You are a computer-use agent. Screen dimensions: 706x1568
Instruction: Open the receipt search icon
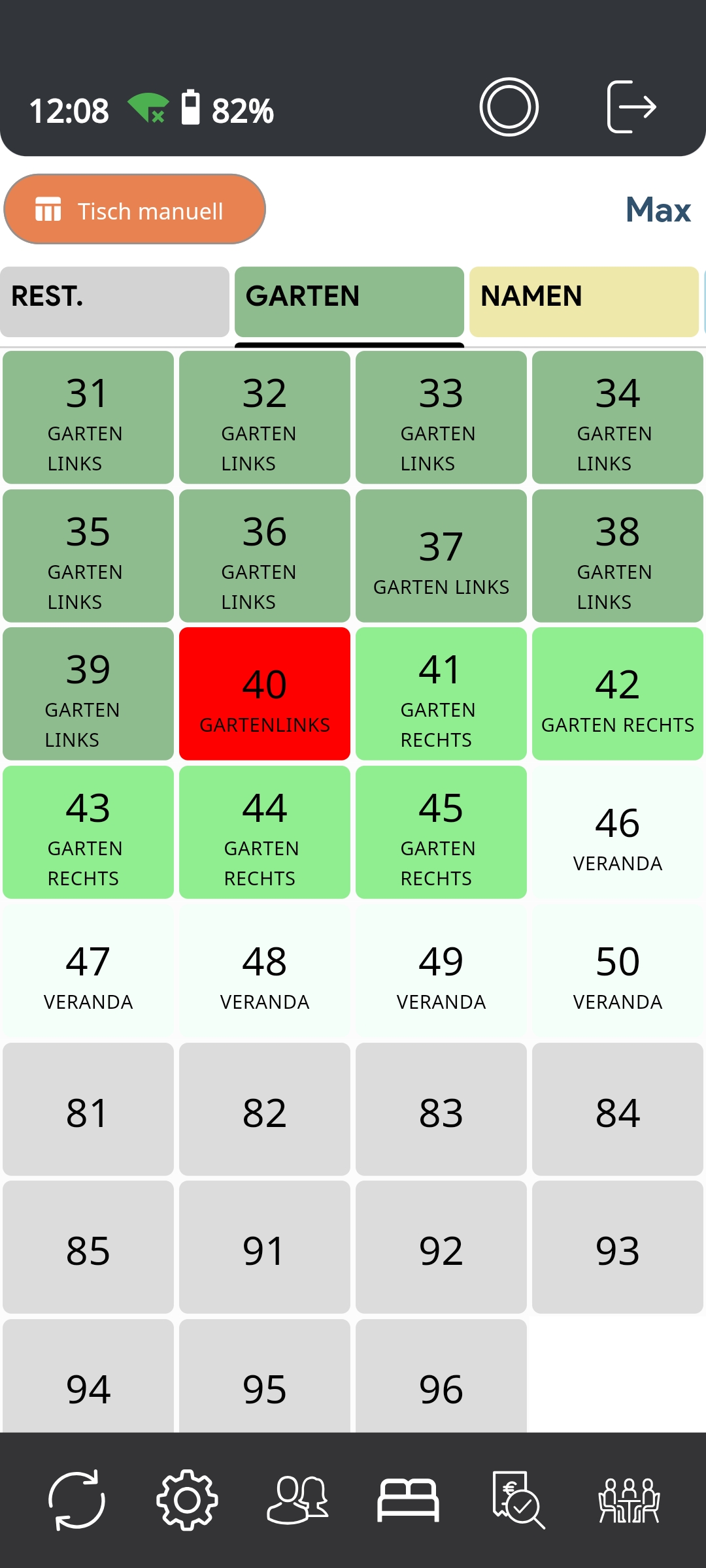pos(518,1499)
